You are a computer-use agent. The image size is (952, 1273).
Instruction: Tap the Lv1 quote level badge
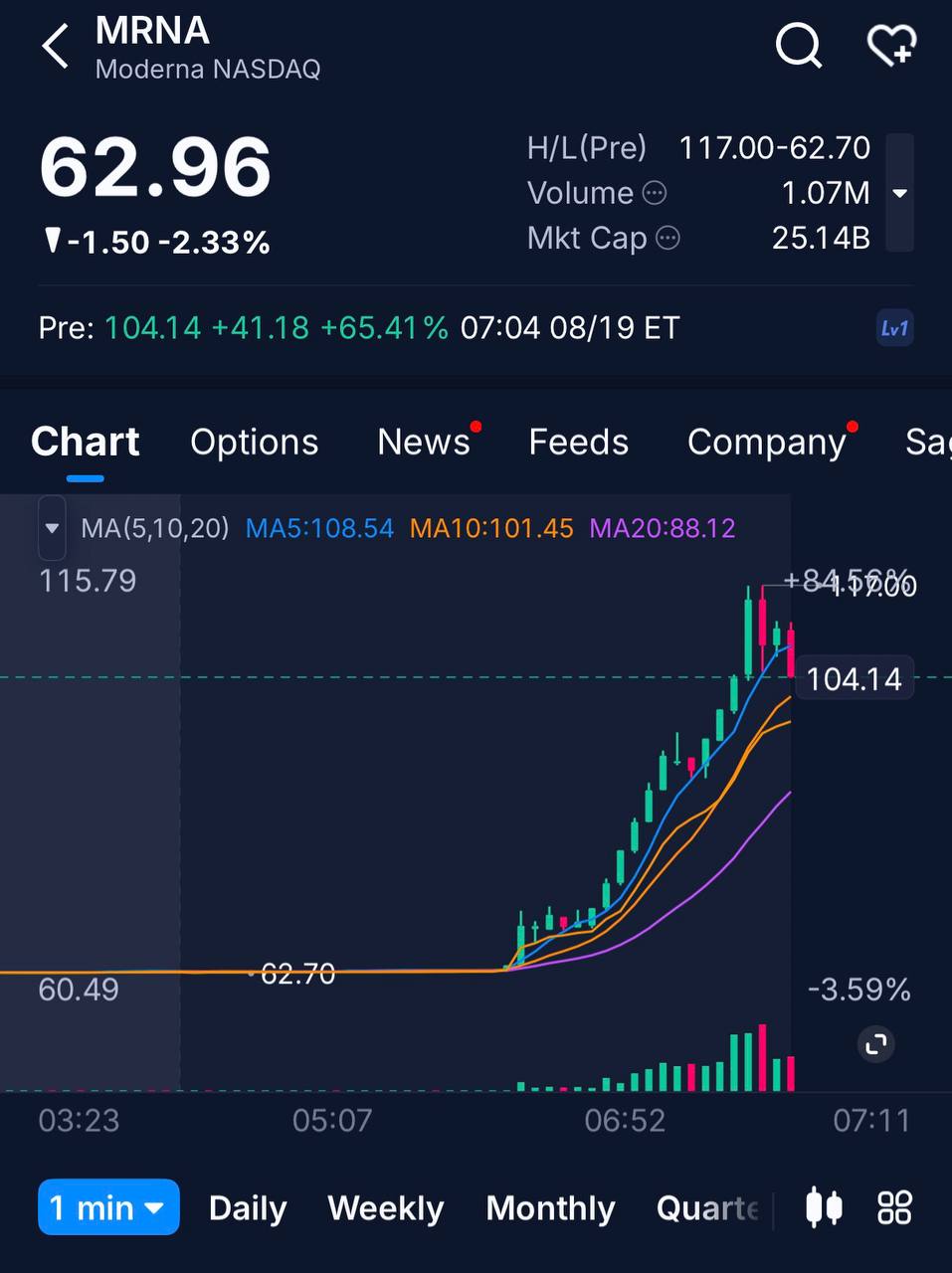pos(894,328)
